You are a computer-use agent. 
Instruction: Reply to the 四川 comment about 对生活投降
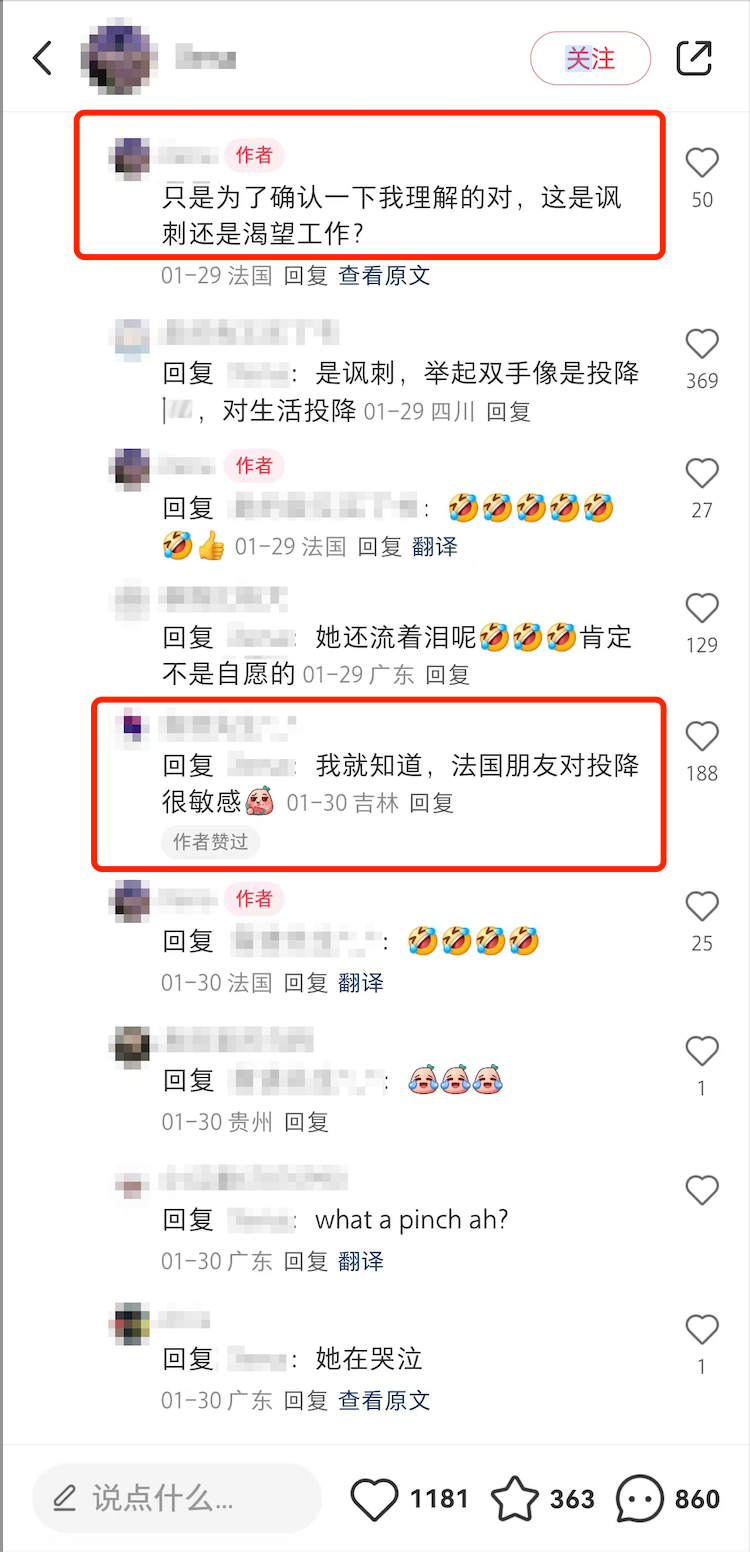pyautogui.click(x=508, y=411)
